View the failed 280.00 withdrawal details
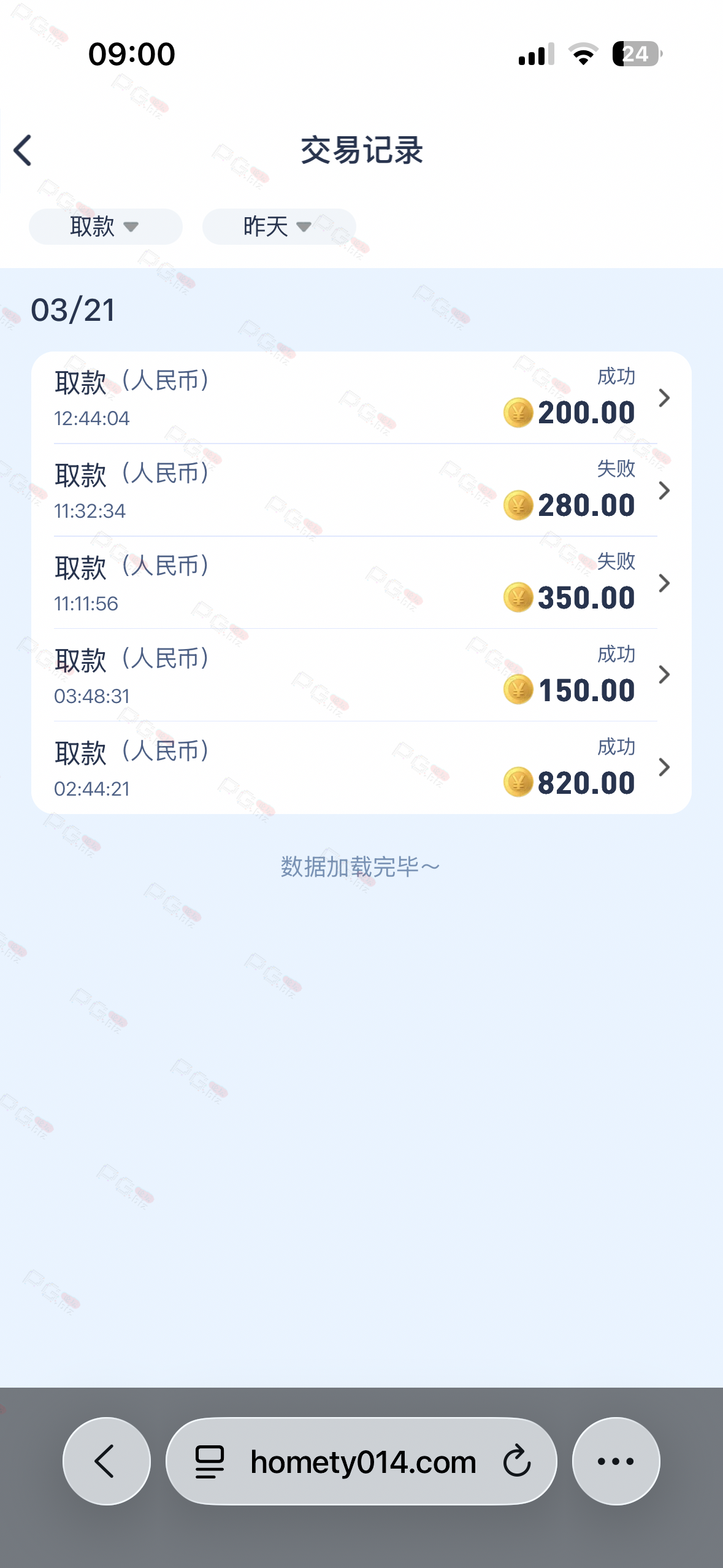The image size is (723, 1568). (x=361, y=491)
